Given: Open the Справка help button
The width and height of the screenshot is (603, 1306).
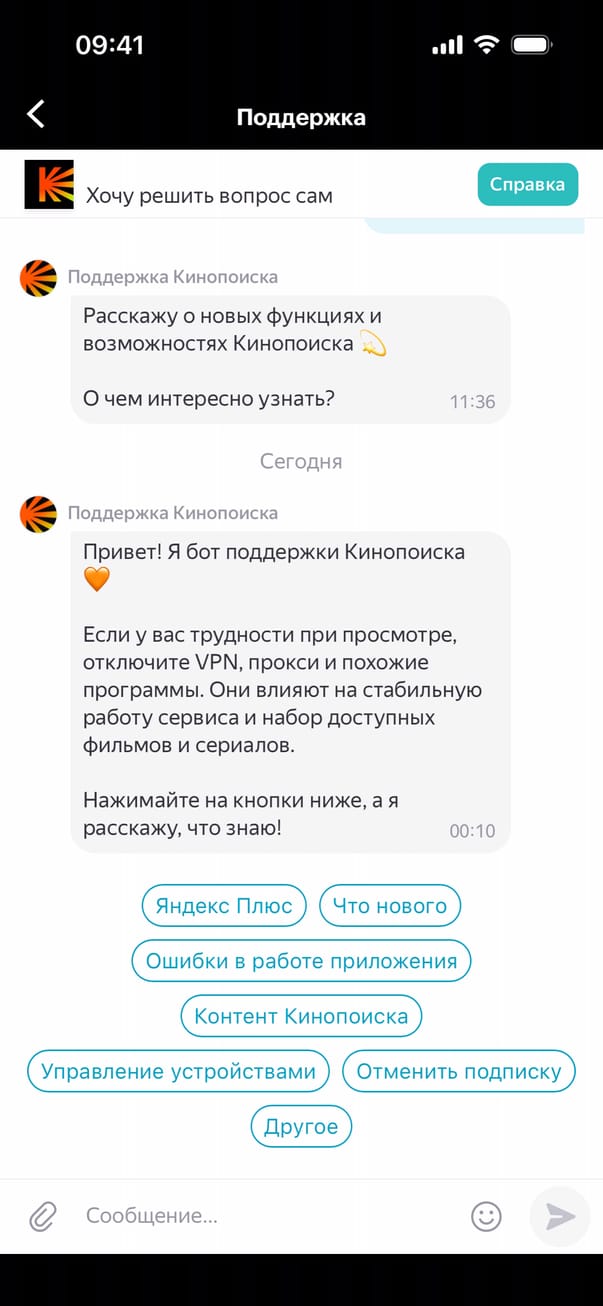Looking at the screenshot, I should click(x=527, y=184).
